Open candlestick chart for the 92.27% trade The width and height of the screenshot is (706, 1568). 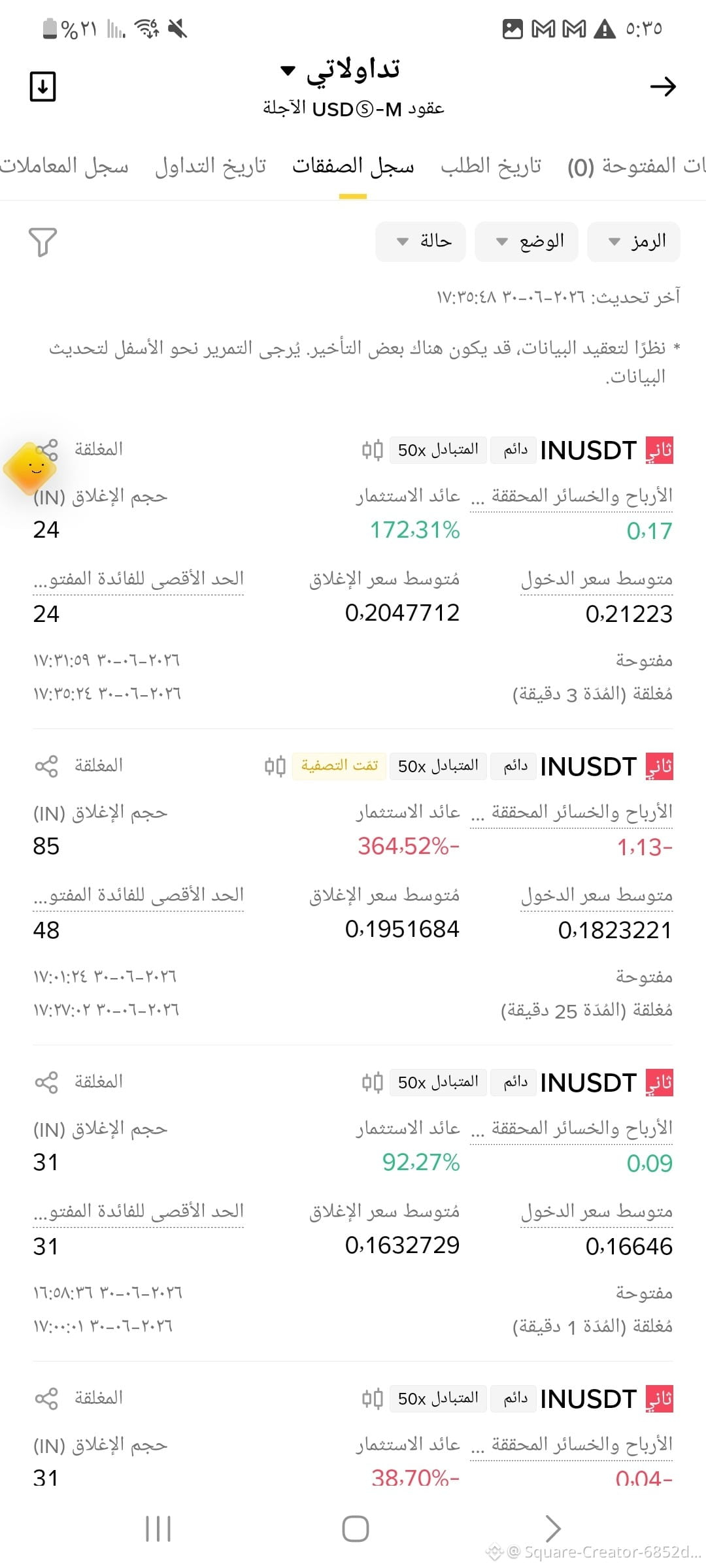[373, 1083]
